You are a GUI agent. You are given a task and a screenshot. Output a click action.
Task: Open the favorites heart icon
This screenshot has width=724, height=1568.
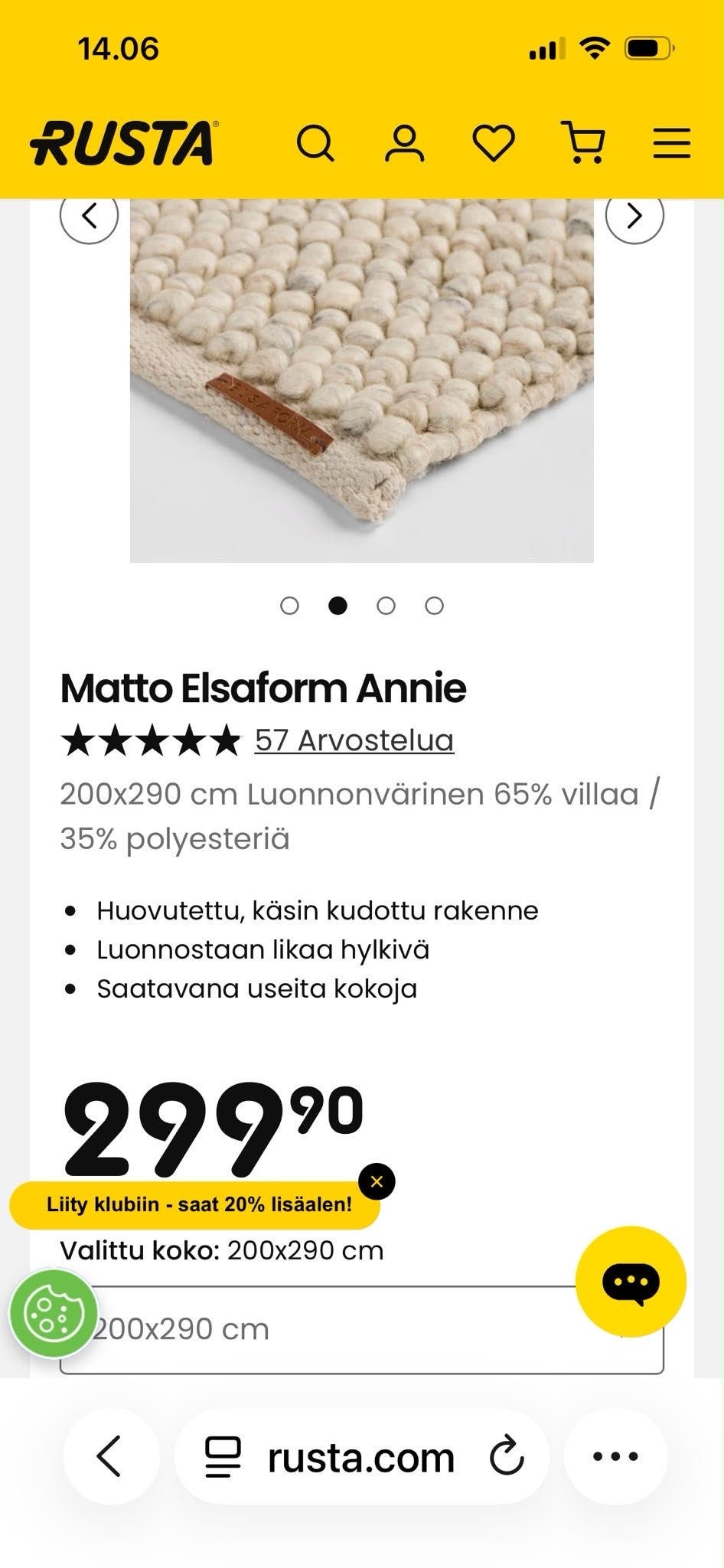tap(494, 143)
